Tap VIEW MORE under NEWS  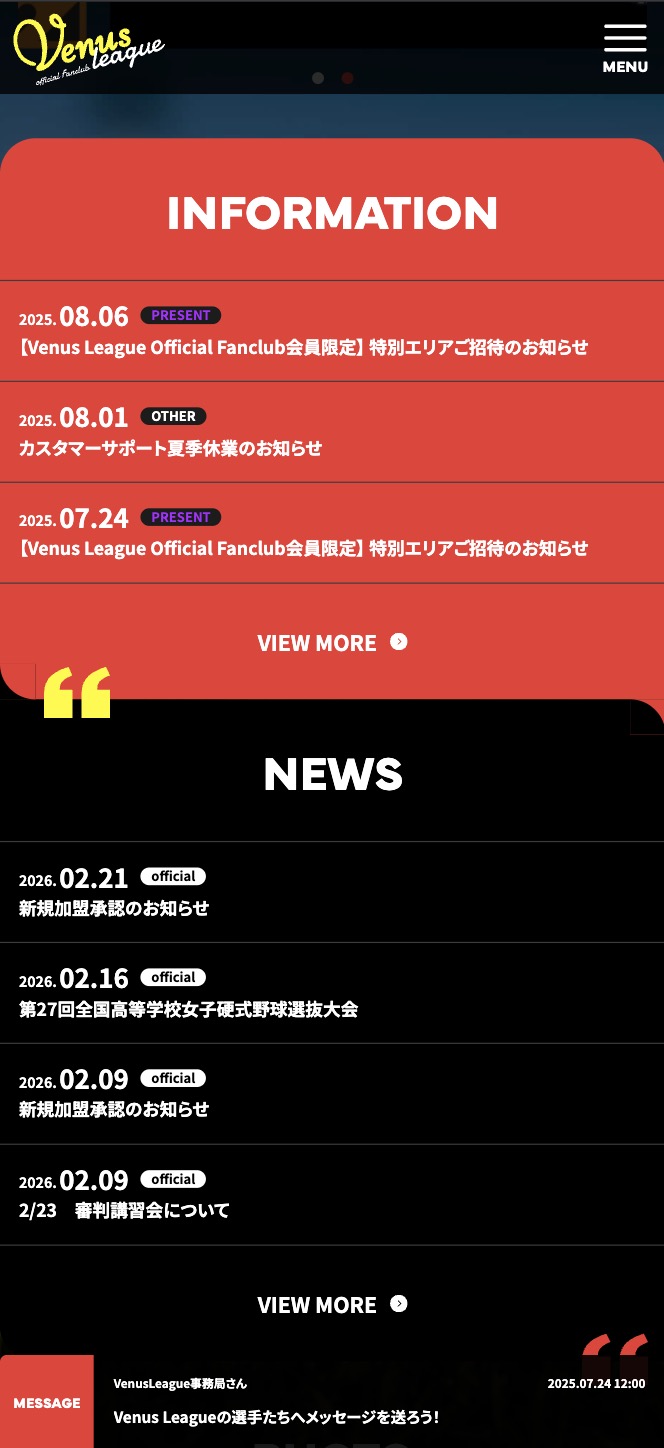[332, 1304]
